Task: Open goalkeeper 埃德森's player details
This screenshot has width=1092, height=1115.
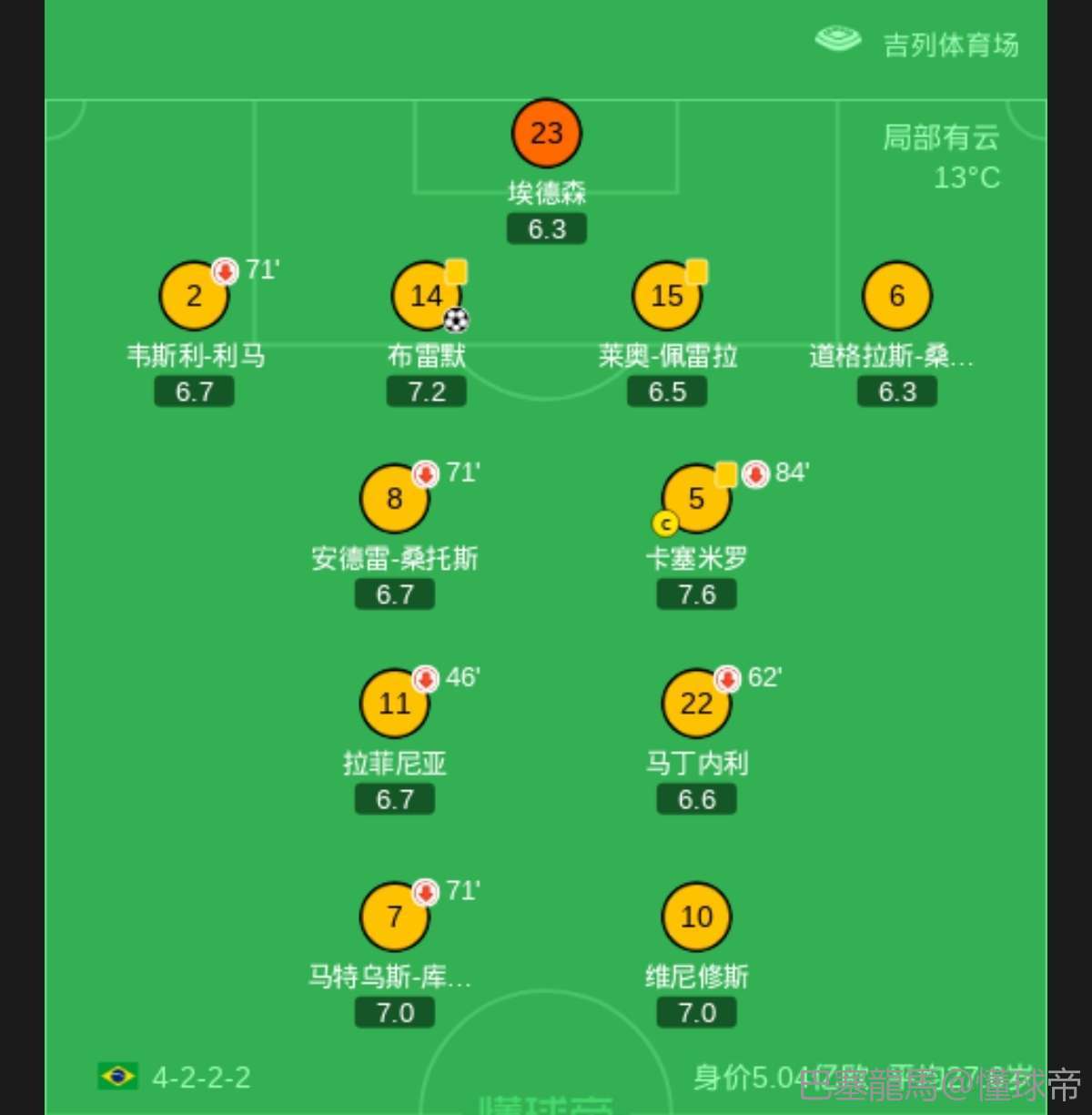Action: [546, 134]
